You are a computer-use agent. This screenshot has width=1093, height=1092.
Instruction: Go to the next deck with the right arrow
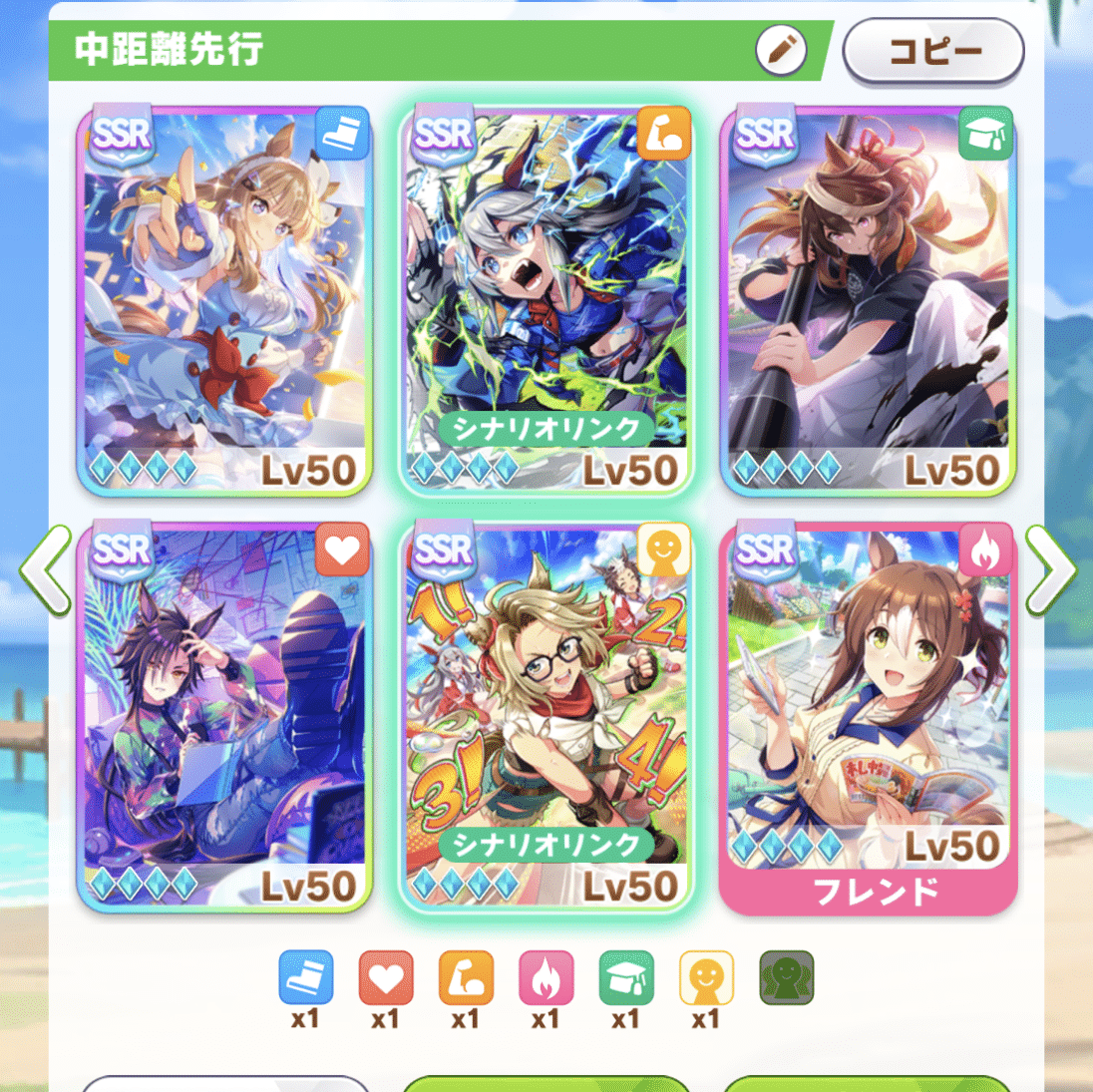[1051, 571]
